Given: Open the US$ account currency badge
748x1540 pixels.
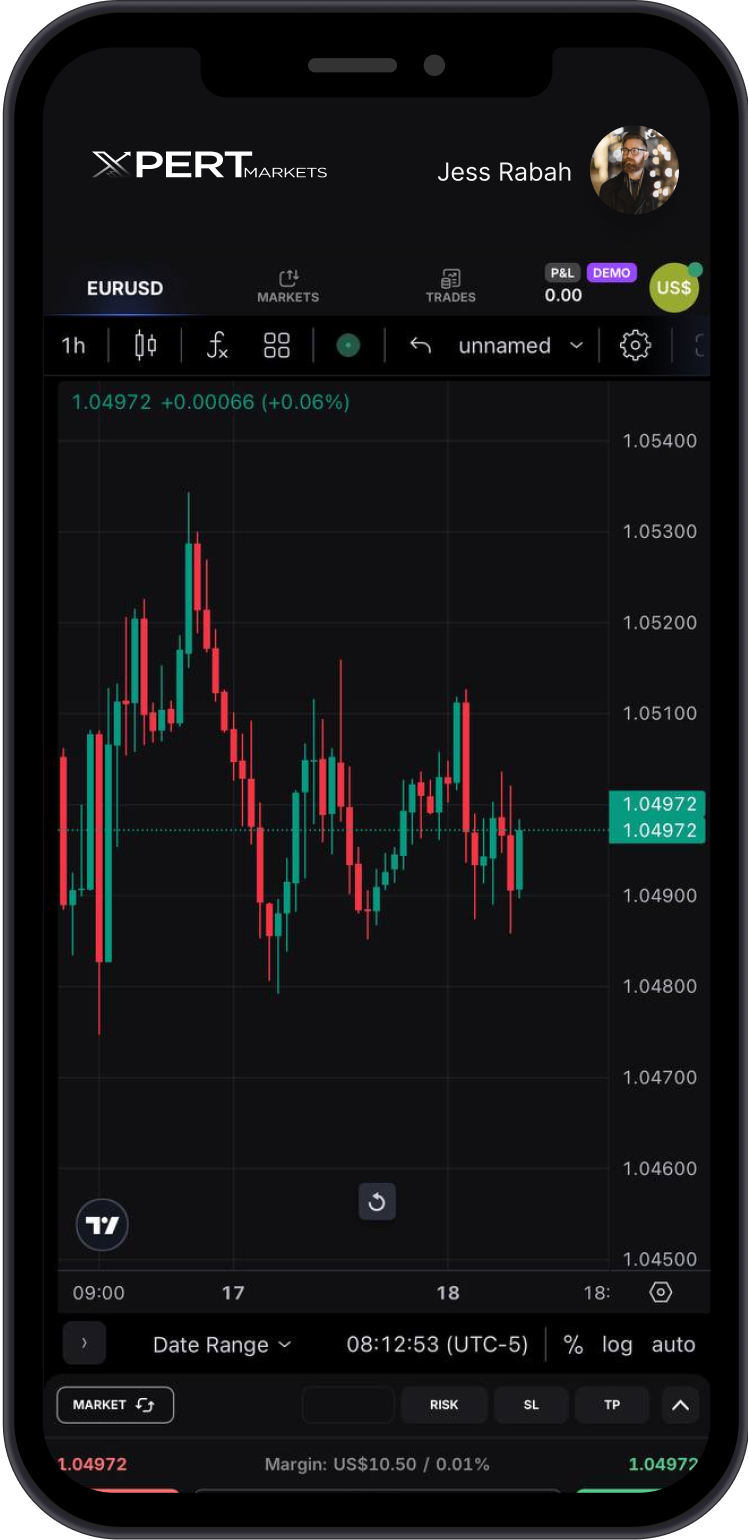Looking at the screenshot, I should [674, 288].
